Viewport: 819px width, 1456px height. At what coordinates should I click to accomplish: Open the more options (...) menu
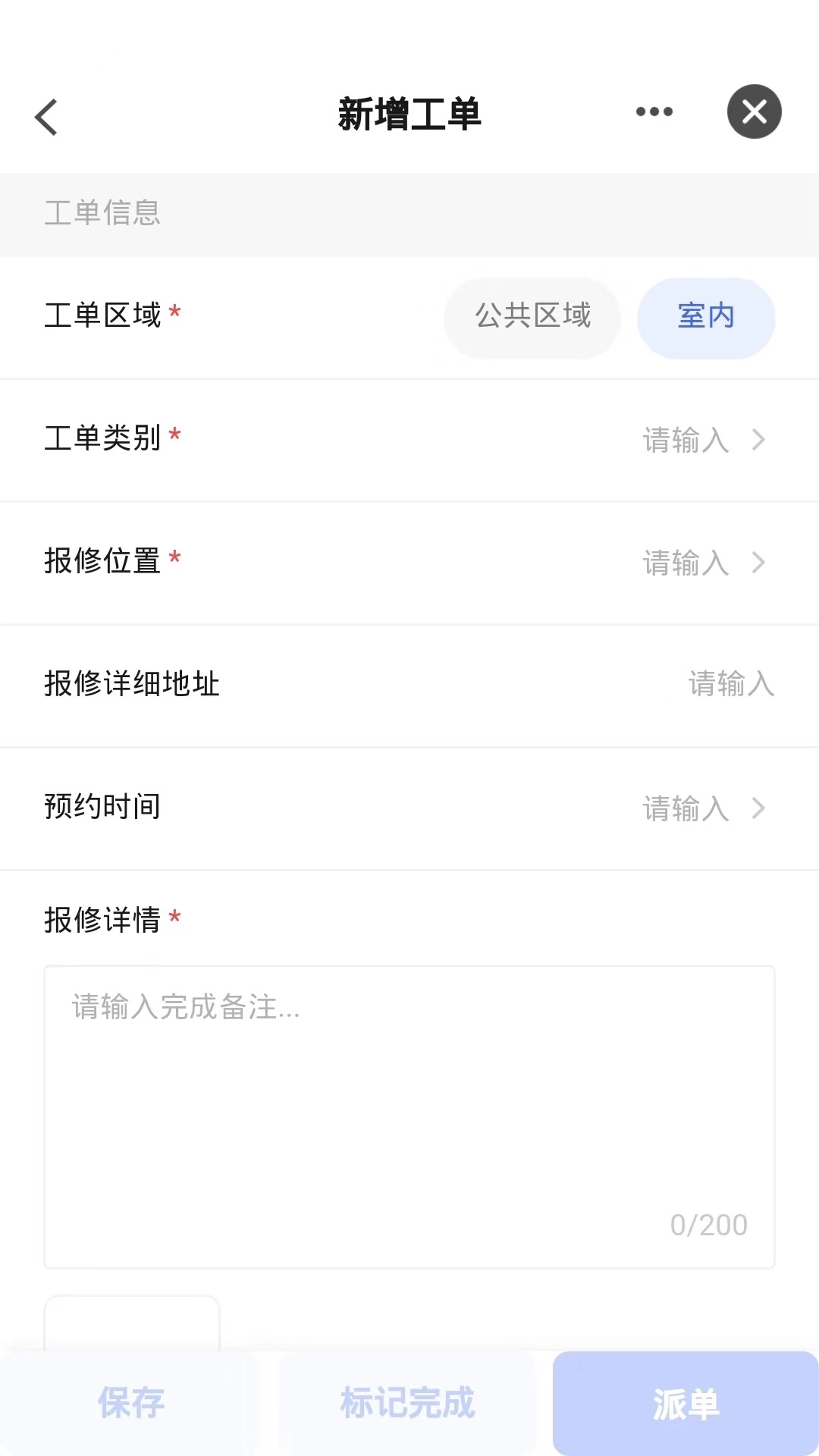tap(654, 111)
